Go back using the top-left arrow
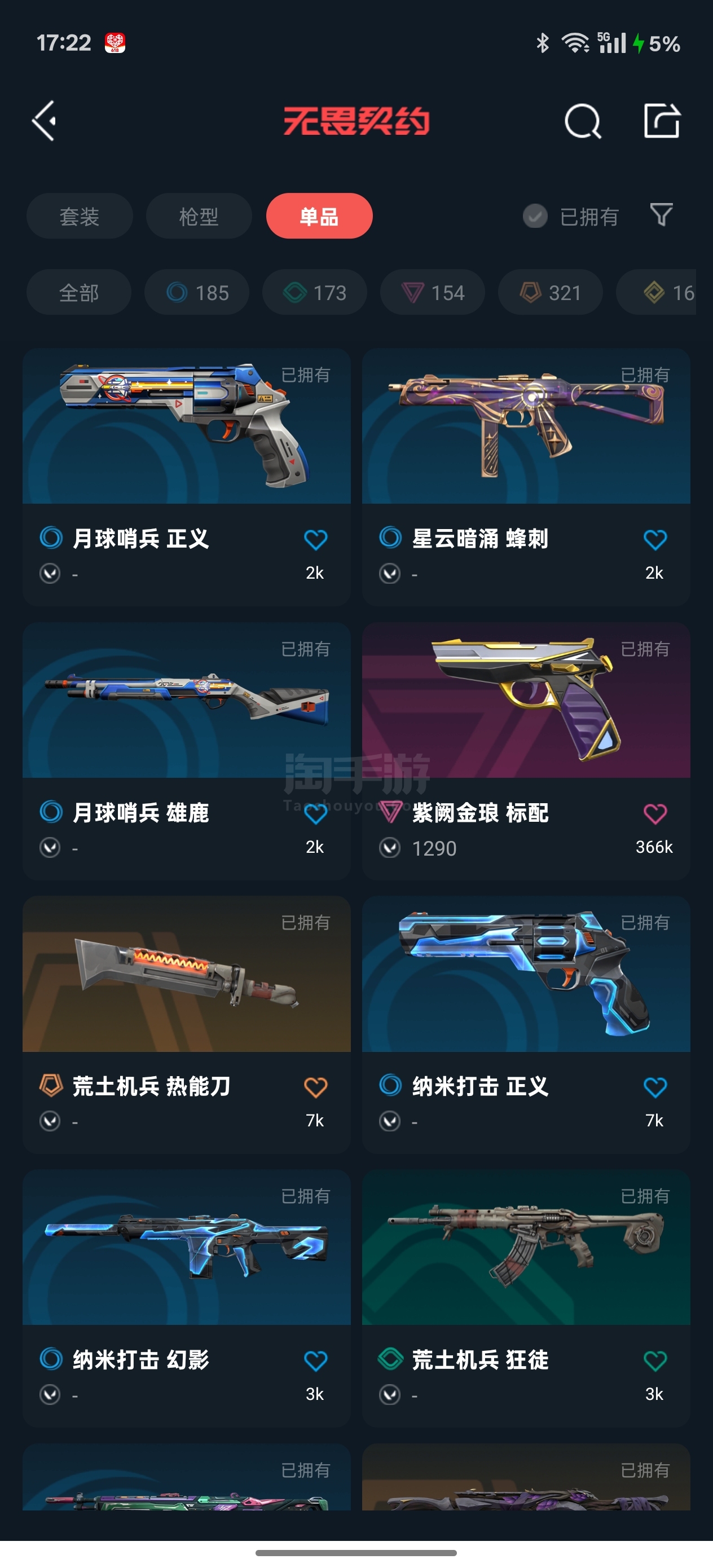Viewport: 713px width, 1568px height. 45,121
